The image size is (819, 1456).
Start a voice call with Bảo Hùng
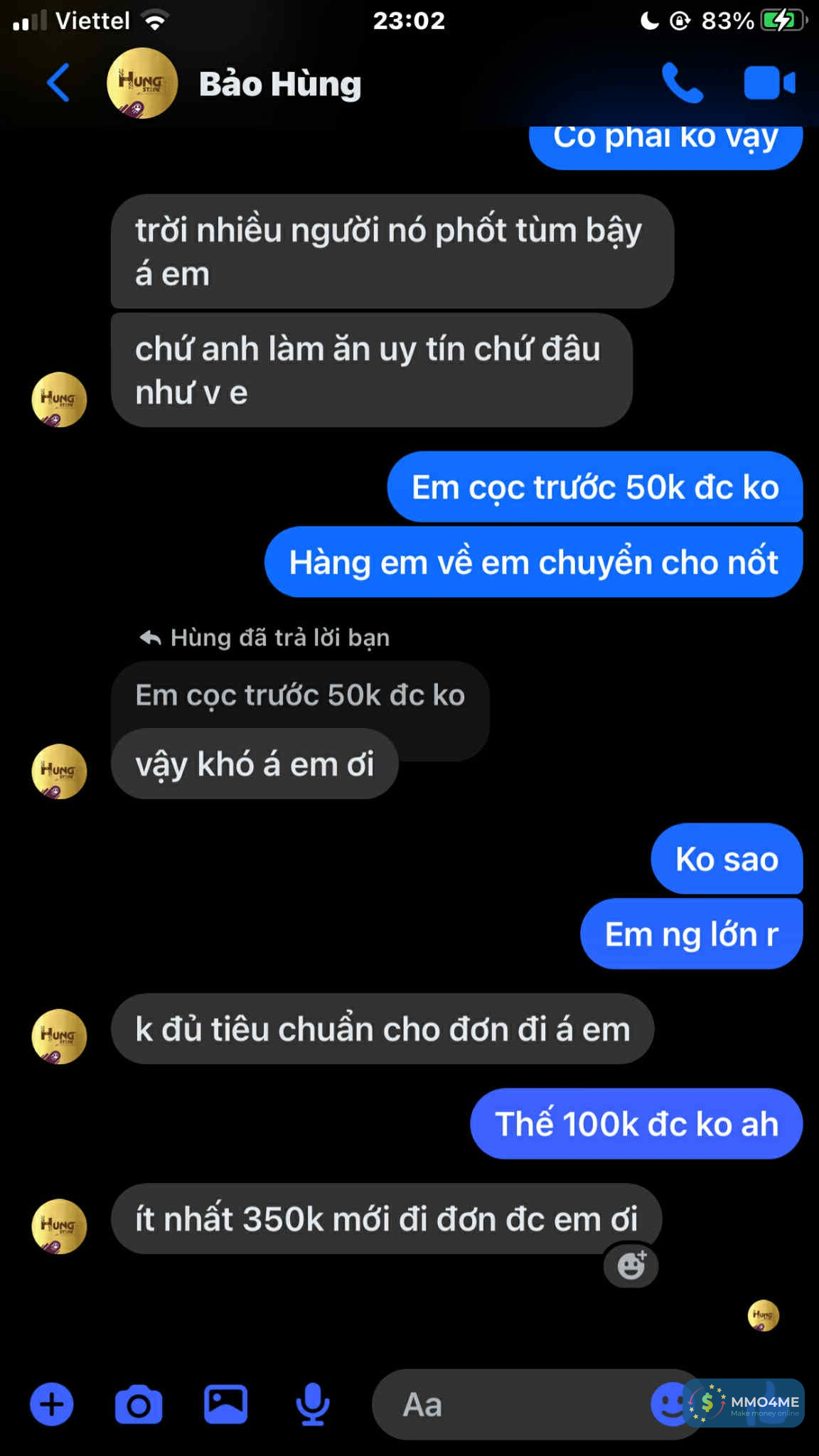681,83
